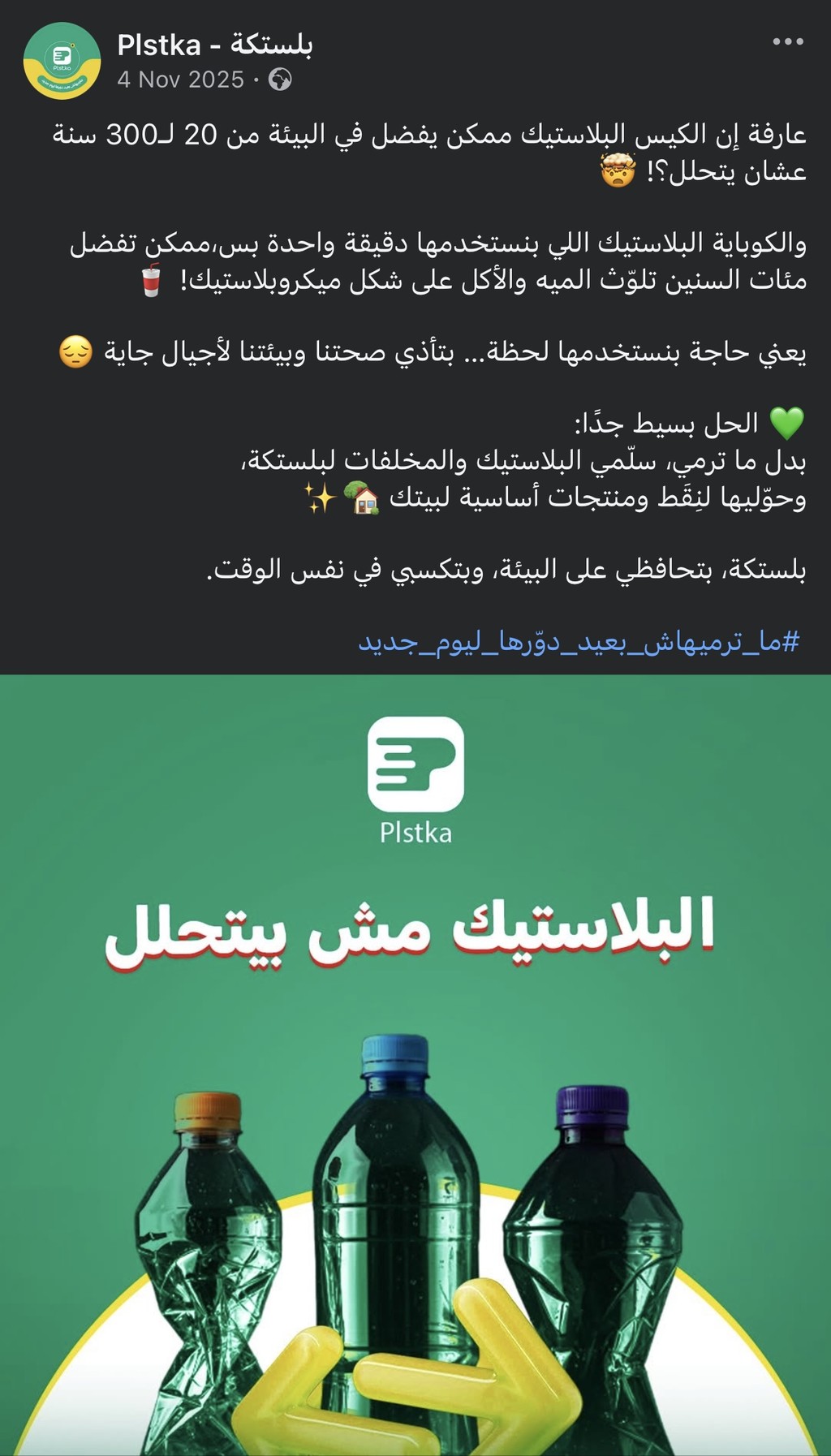Open the post's three-dot options menu
This screenshot has width=831, height=1456.
coord(787,42)
